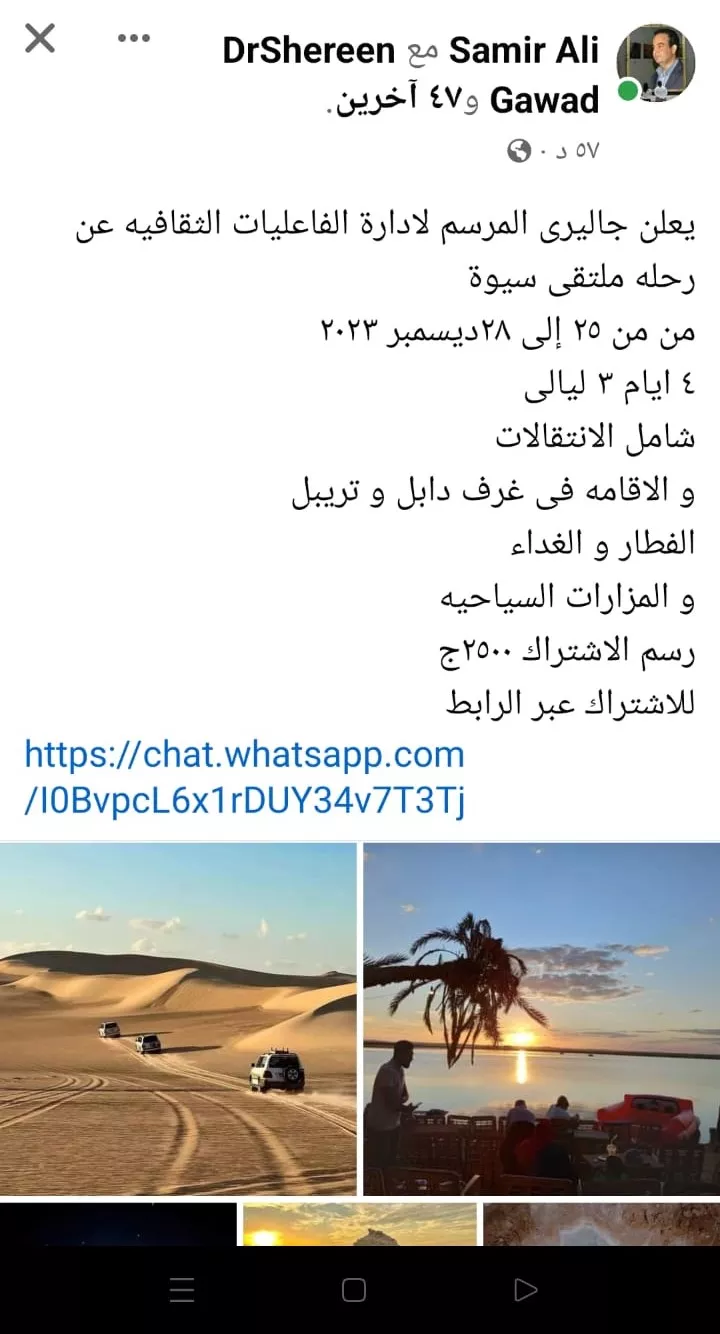The height and width of the screenshot is (1334, 720).
Task: Open the WhatsApp group chat link
Action: point(245,777)
